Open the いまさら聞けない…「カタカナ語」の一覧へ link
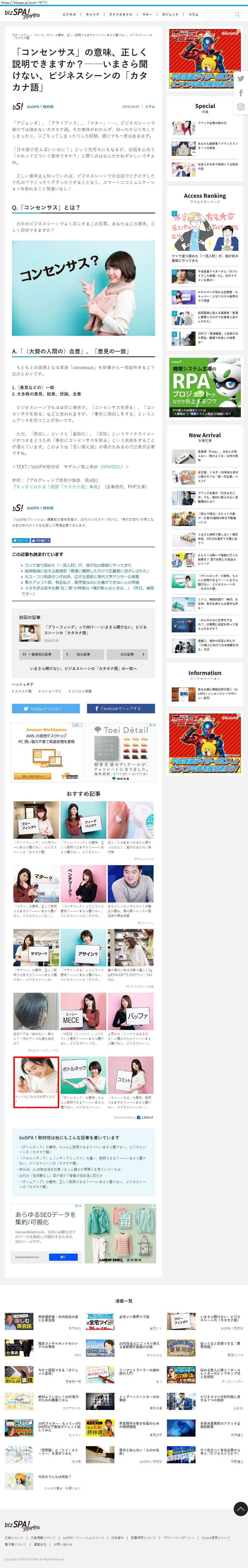Image resolution: width=248 pixels, height=1568 pixels. (x=83, y=668)
